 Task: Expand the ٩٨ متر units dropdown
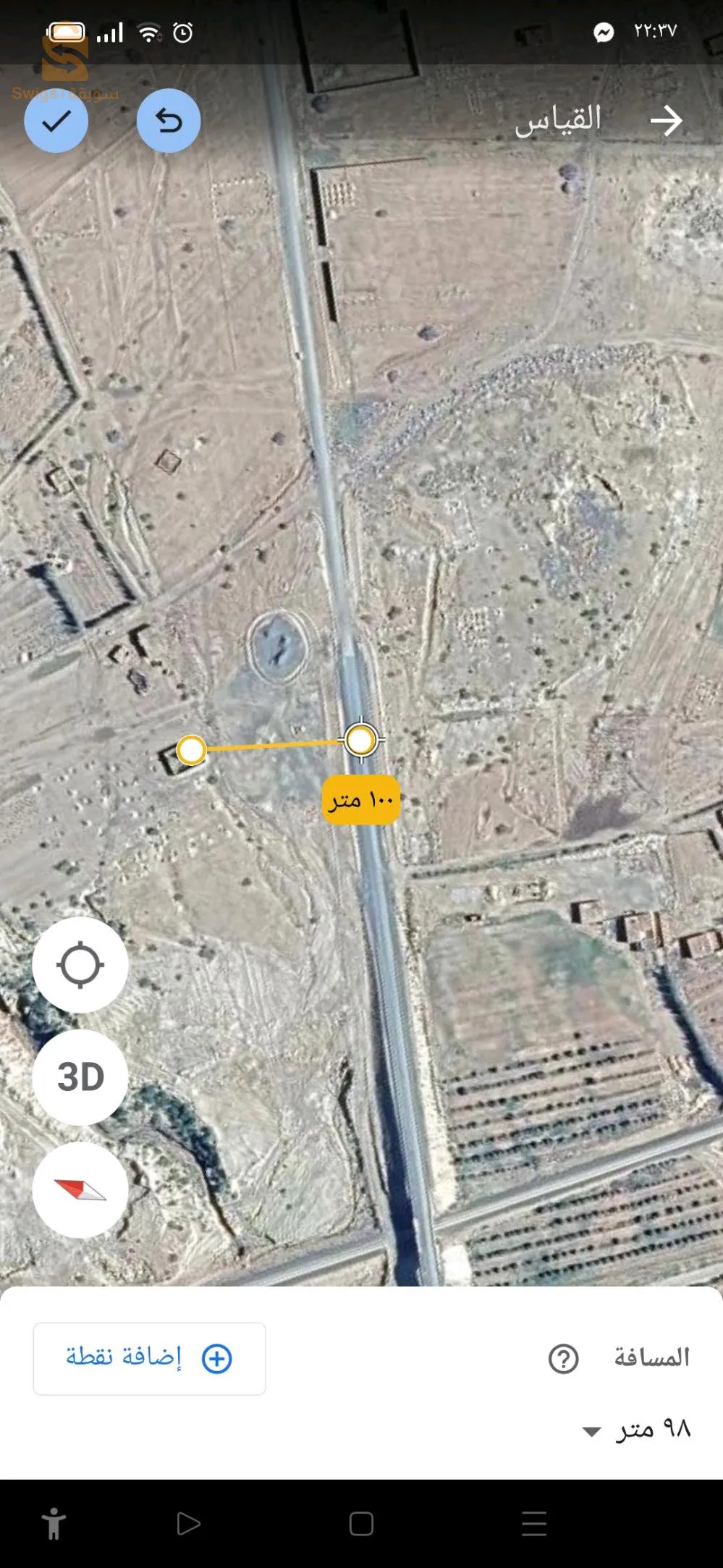tap(592, 1431)
